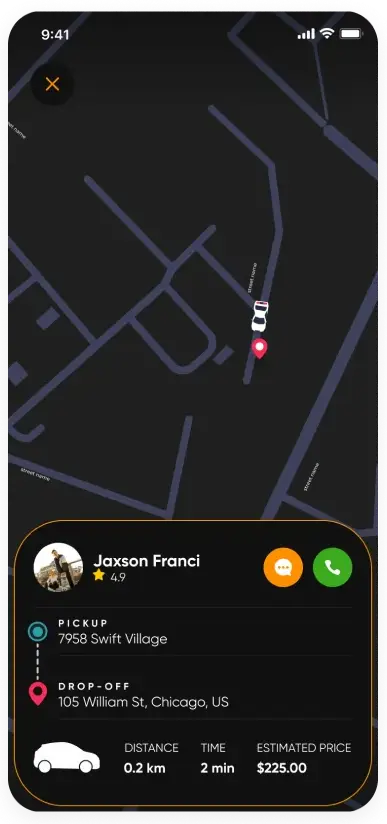Open Jaxson Franci's profile photo

pos(58,567)
